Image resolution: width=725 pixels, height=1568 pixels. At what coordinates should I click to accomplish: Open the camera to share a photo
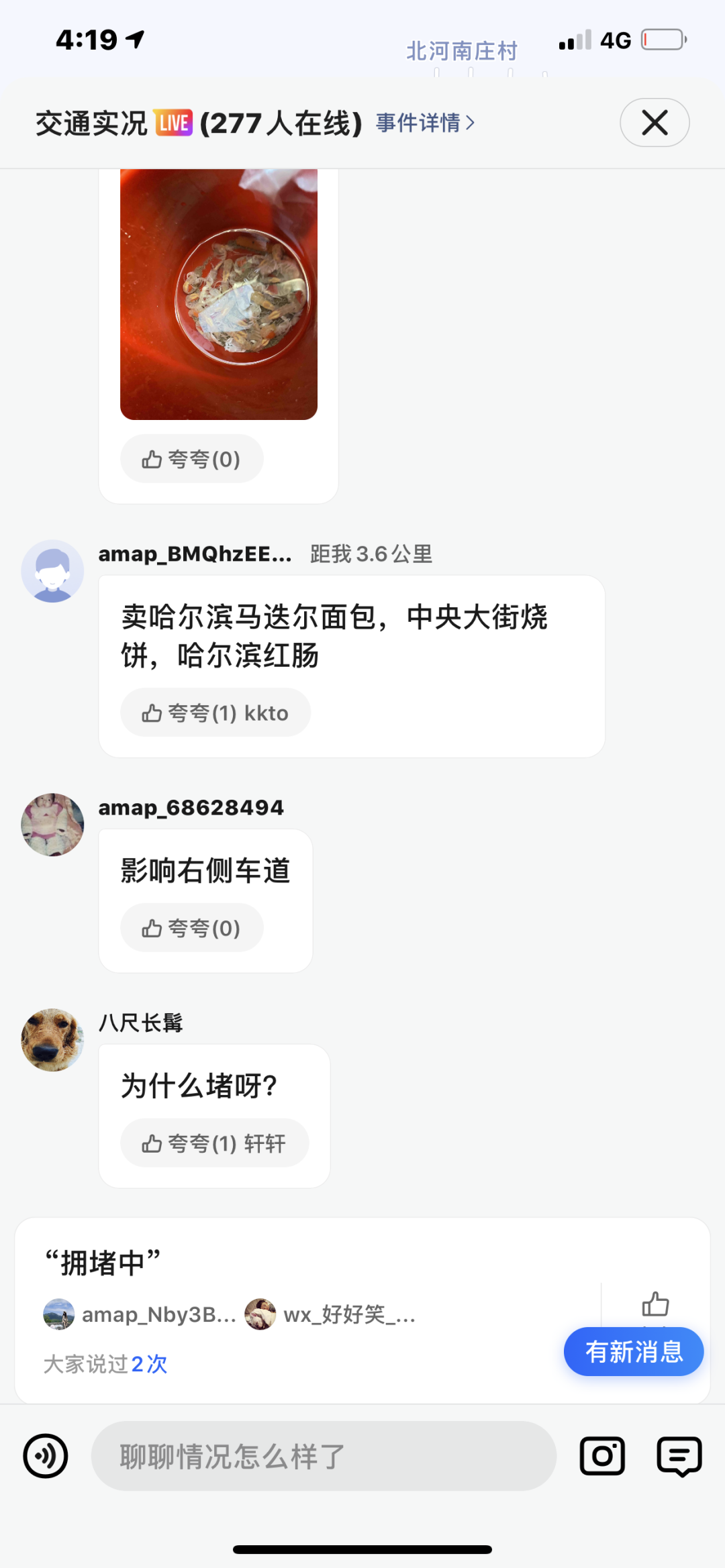602,1456
